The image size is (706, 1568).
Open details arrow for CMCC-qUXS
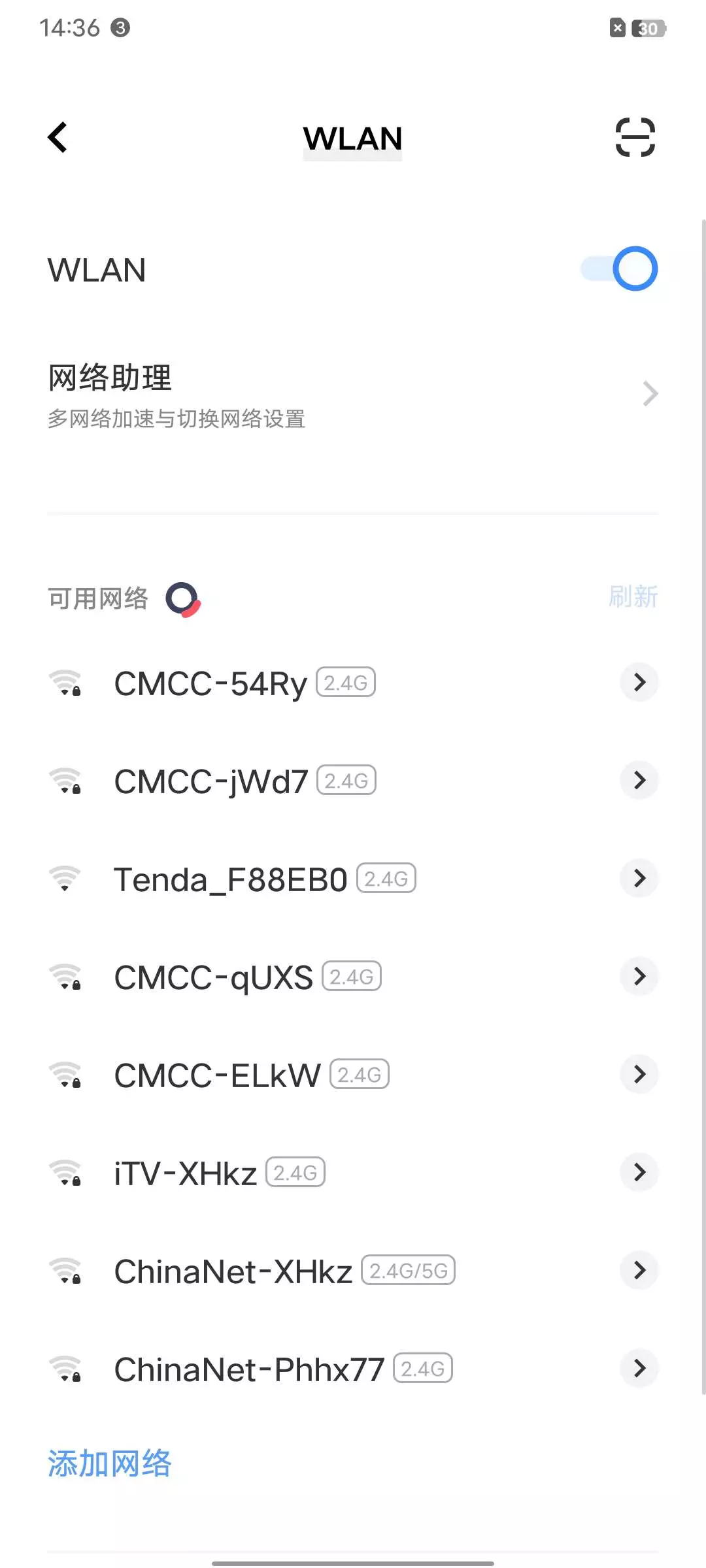pyautogui.click(x=639, y=976)
